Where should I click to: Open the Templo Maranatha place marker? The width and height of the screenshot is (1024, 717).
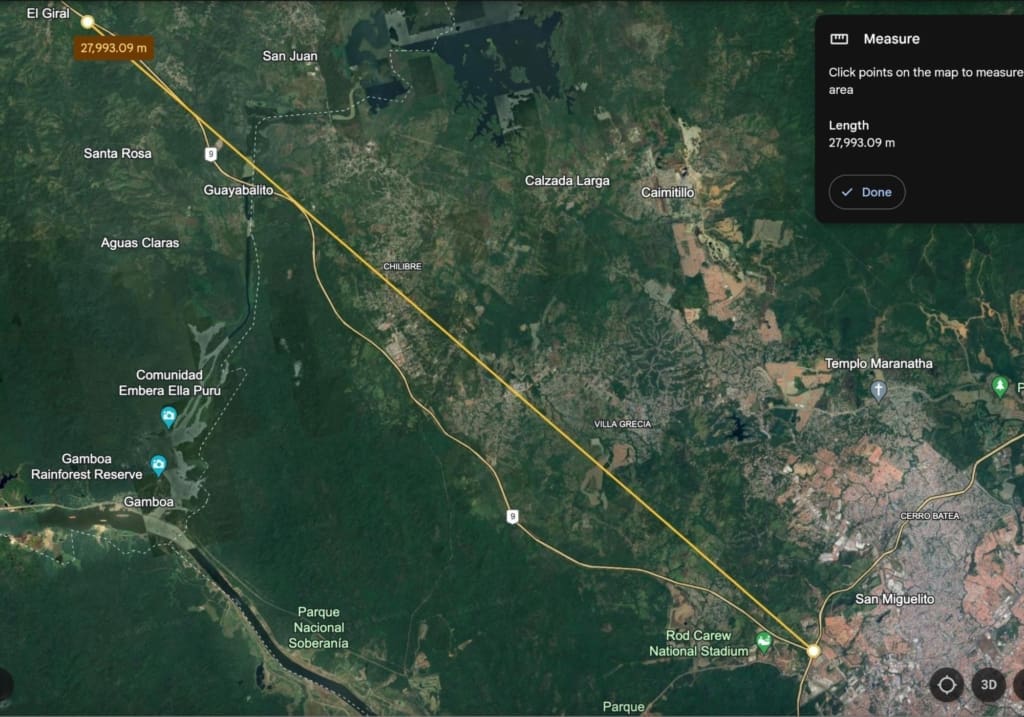point(879,390)
